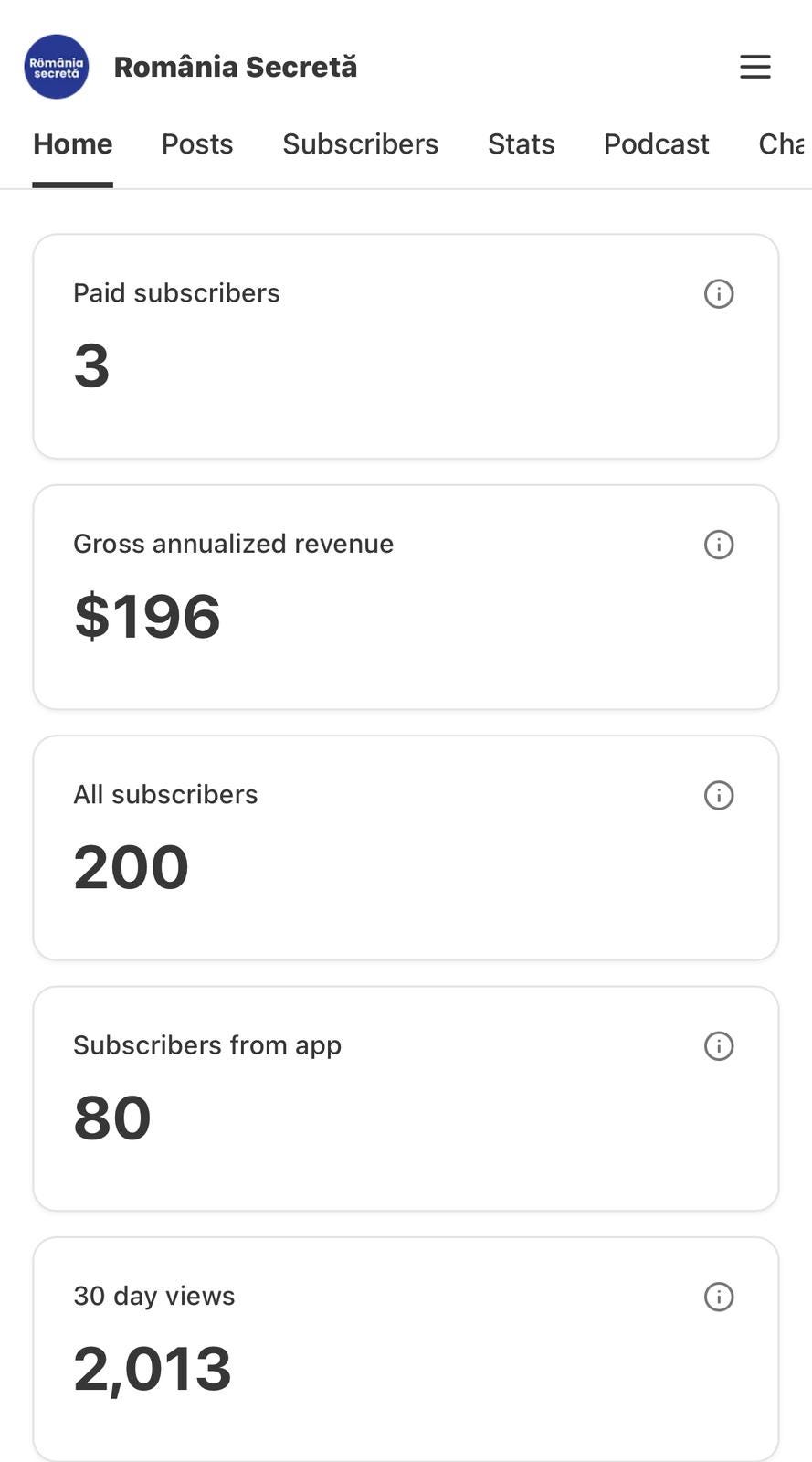Go to the Subscribers tab
812x1462 pixels.
360,144
